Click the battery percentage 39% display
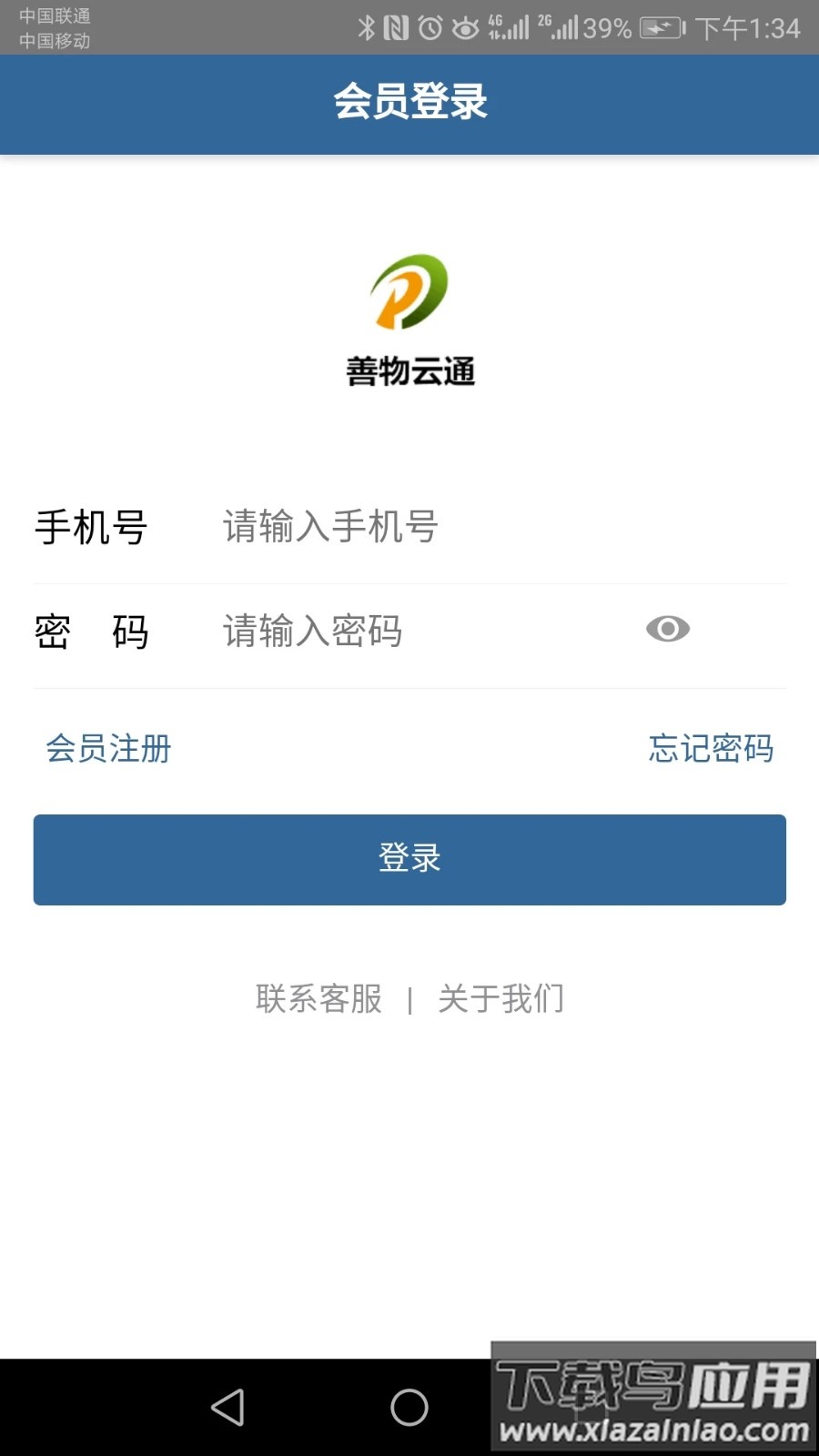This screenshot has height=1456, width=819. pyautogui.click(x=606, y=27)
